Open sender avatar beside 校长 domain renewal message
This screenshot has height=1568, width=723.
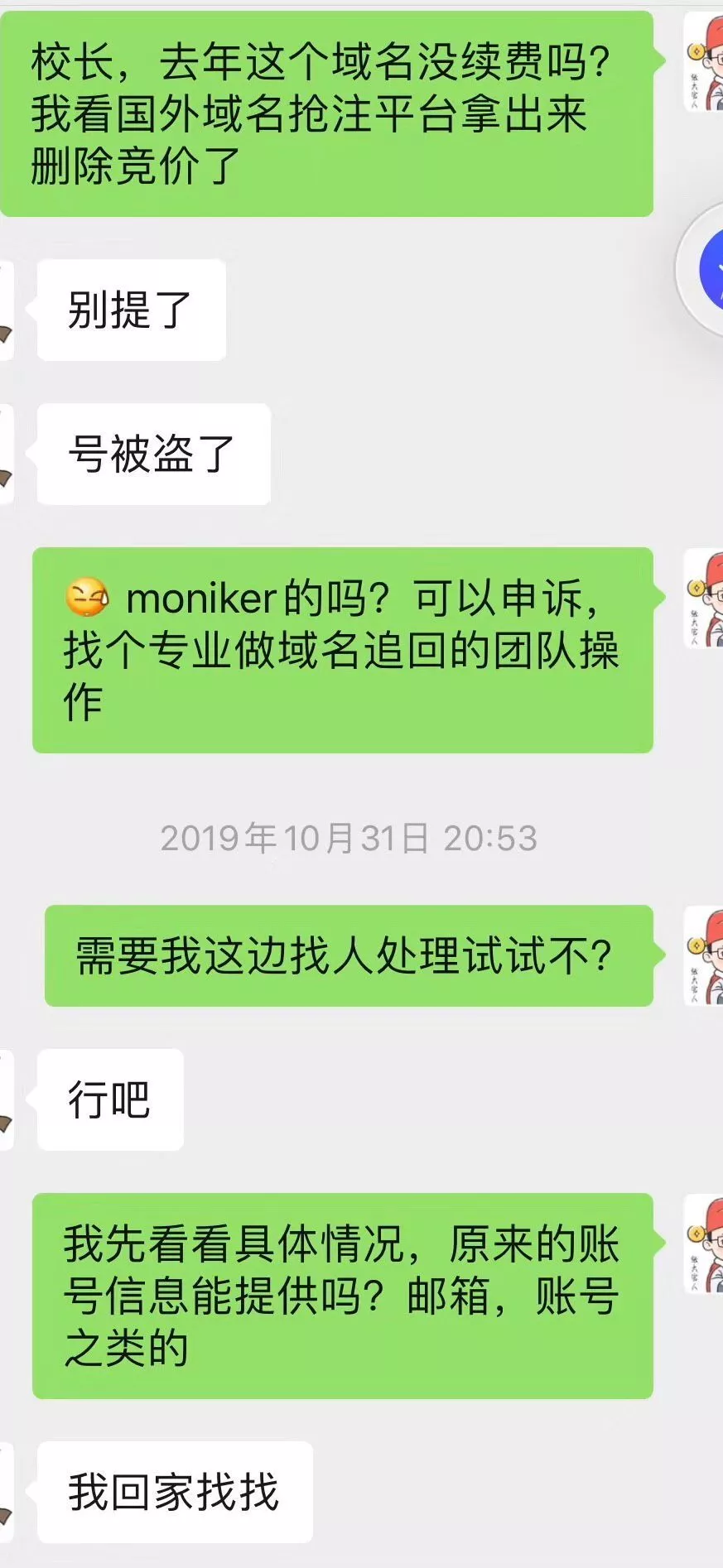704,62
